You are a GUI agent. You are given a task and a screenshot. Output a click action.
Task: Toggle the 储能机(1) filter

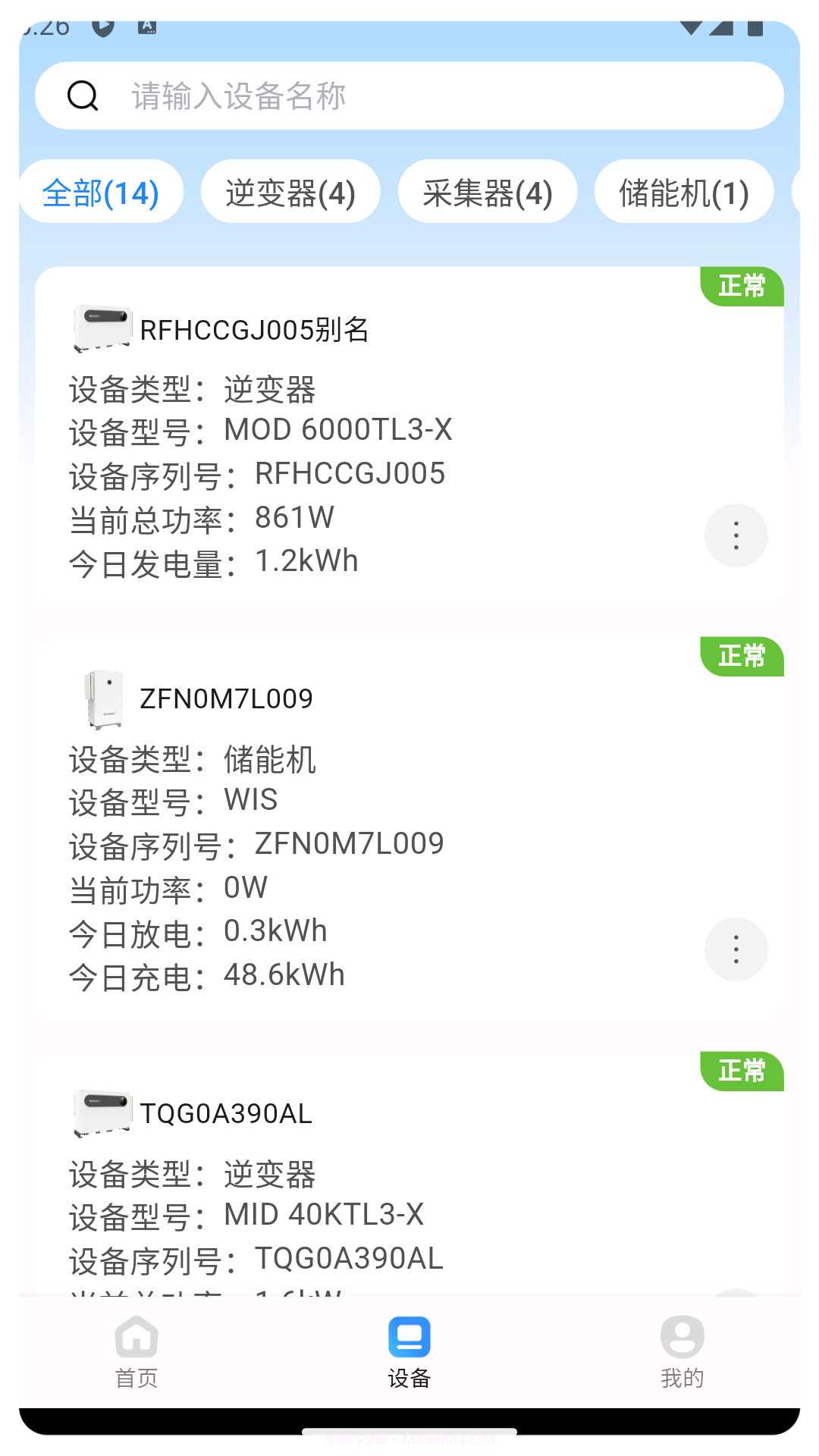(683, 192)
